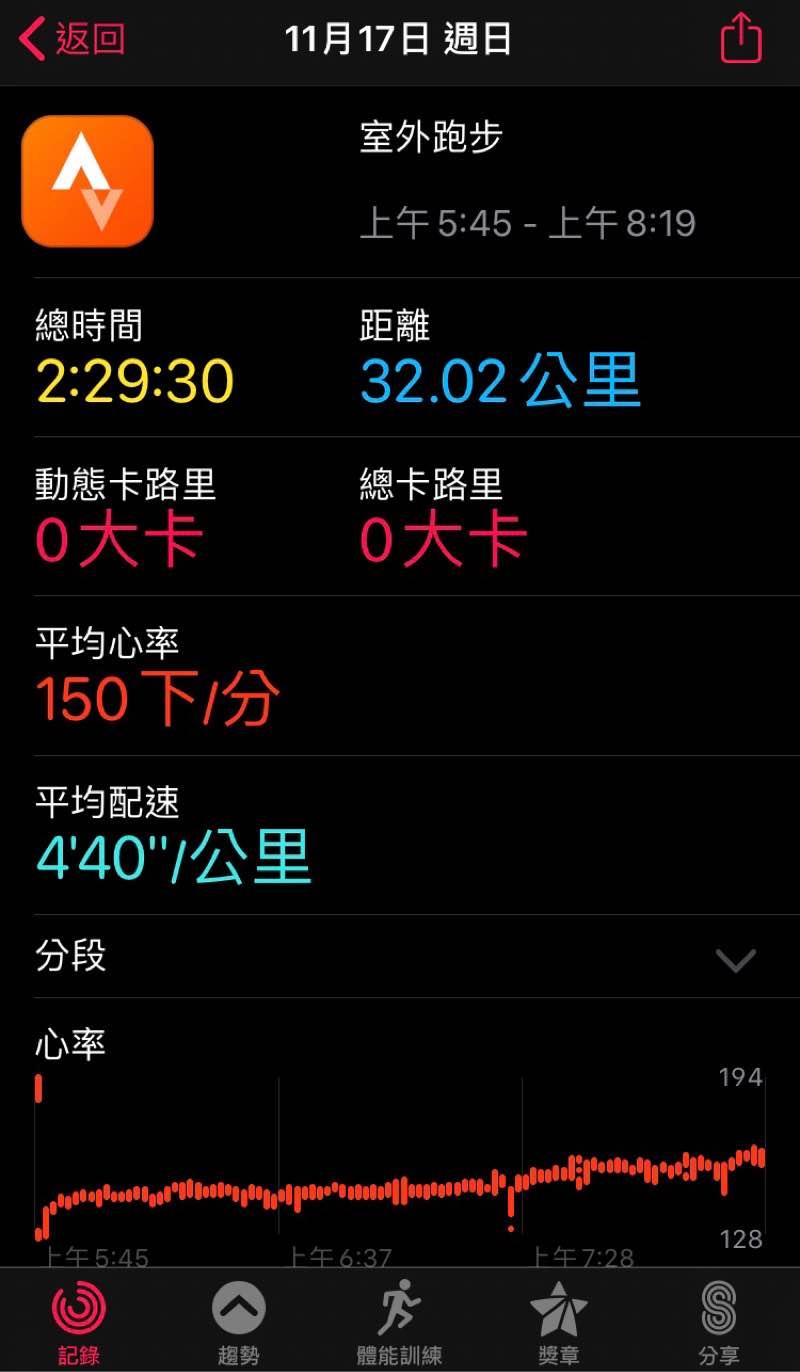
Task: Switch to the 分享 sharing tab
Action: click(x=719, y=1320)
